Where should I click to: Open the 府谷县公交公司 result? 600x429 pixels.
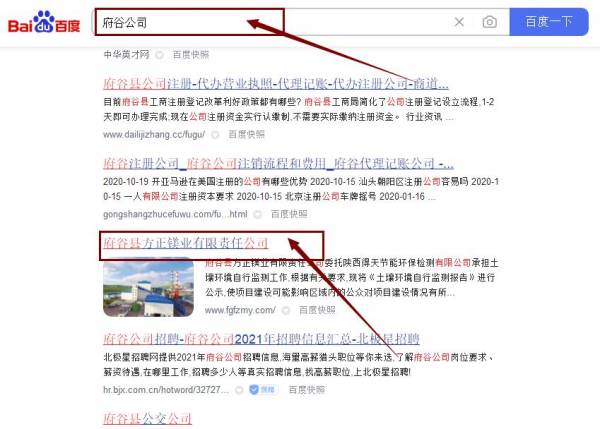(x=147, y=417)
